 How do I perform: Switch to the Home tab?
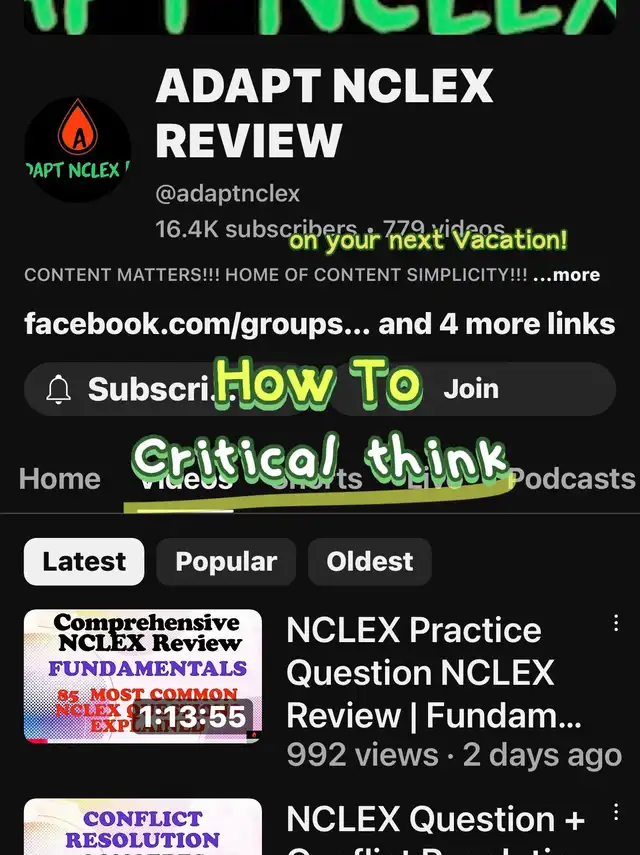point(60,479)
